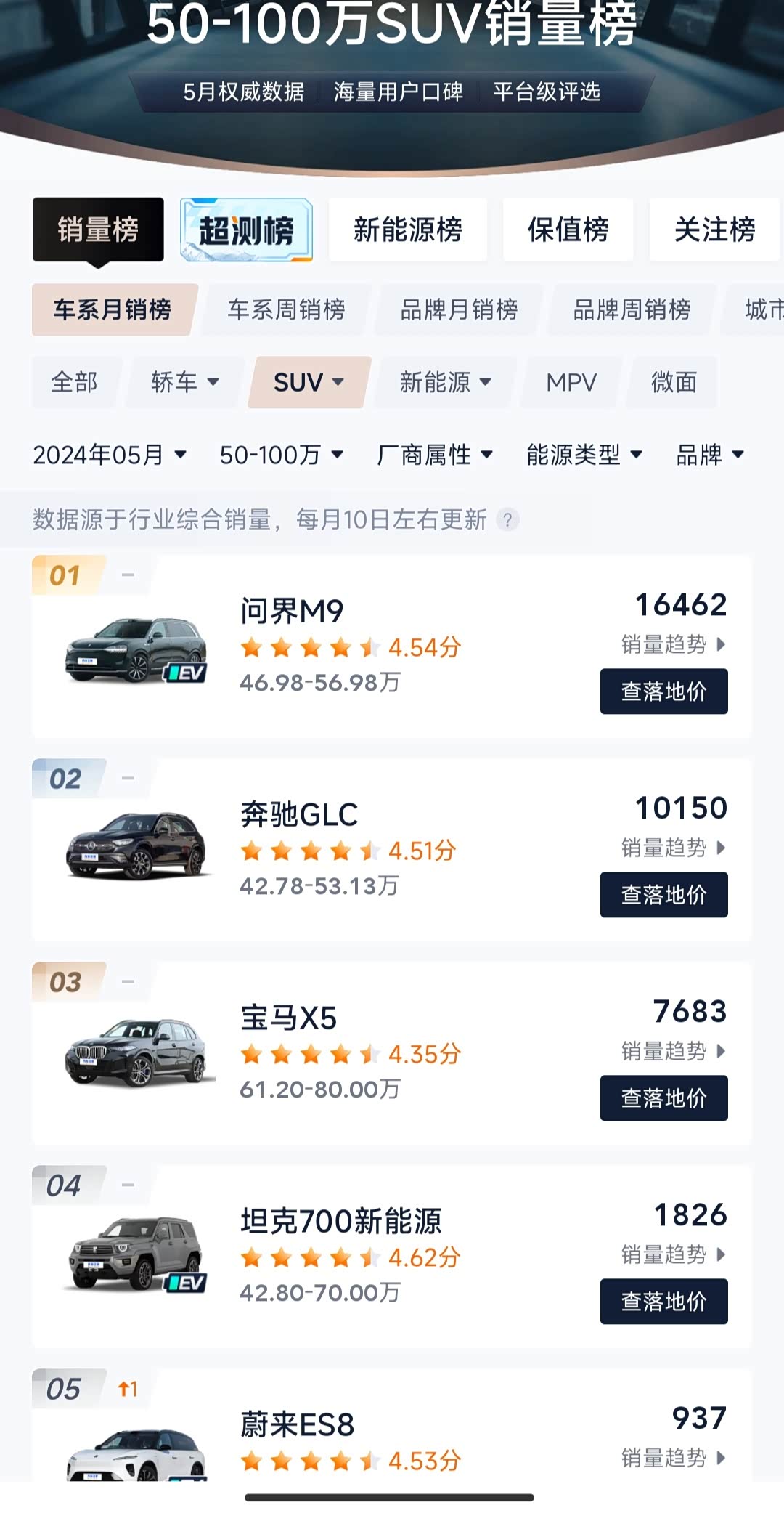Open the help question mark icon
784x1513 pixels.
pos(507,520)
